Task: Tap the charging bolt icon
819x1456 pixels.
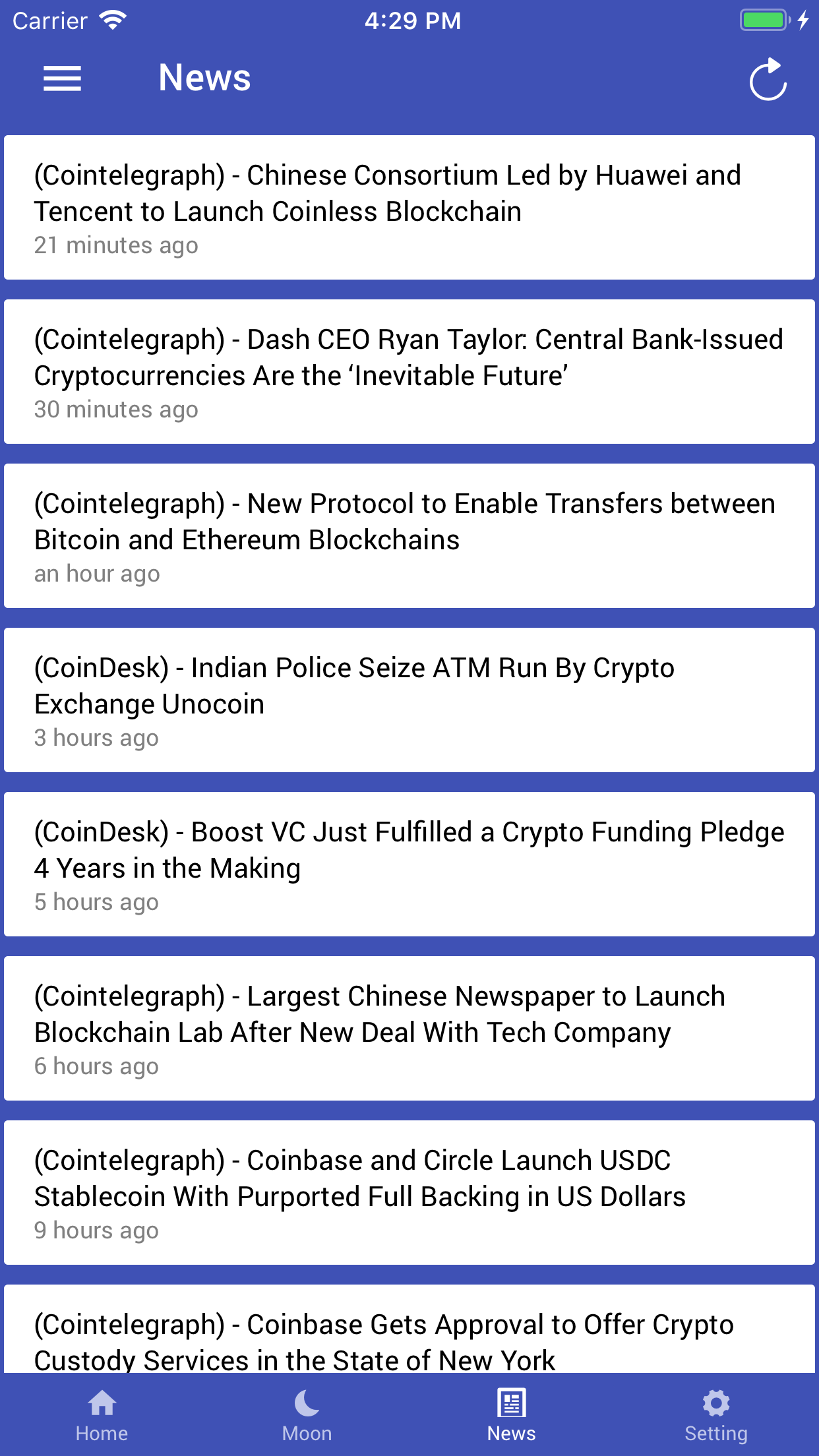Action: (803, 20)
